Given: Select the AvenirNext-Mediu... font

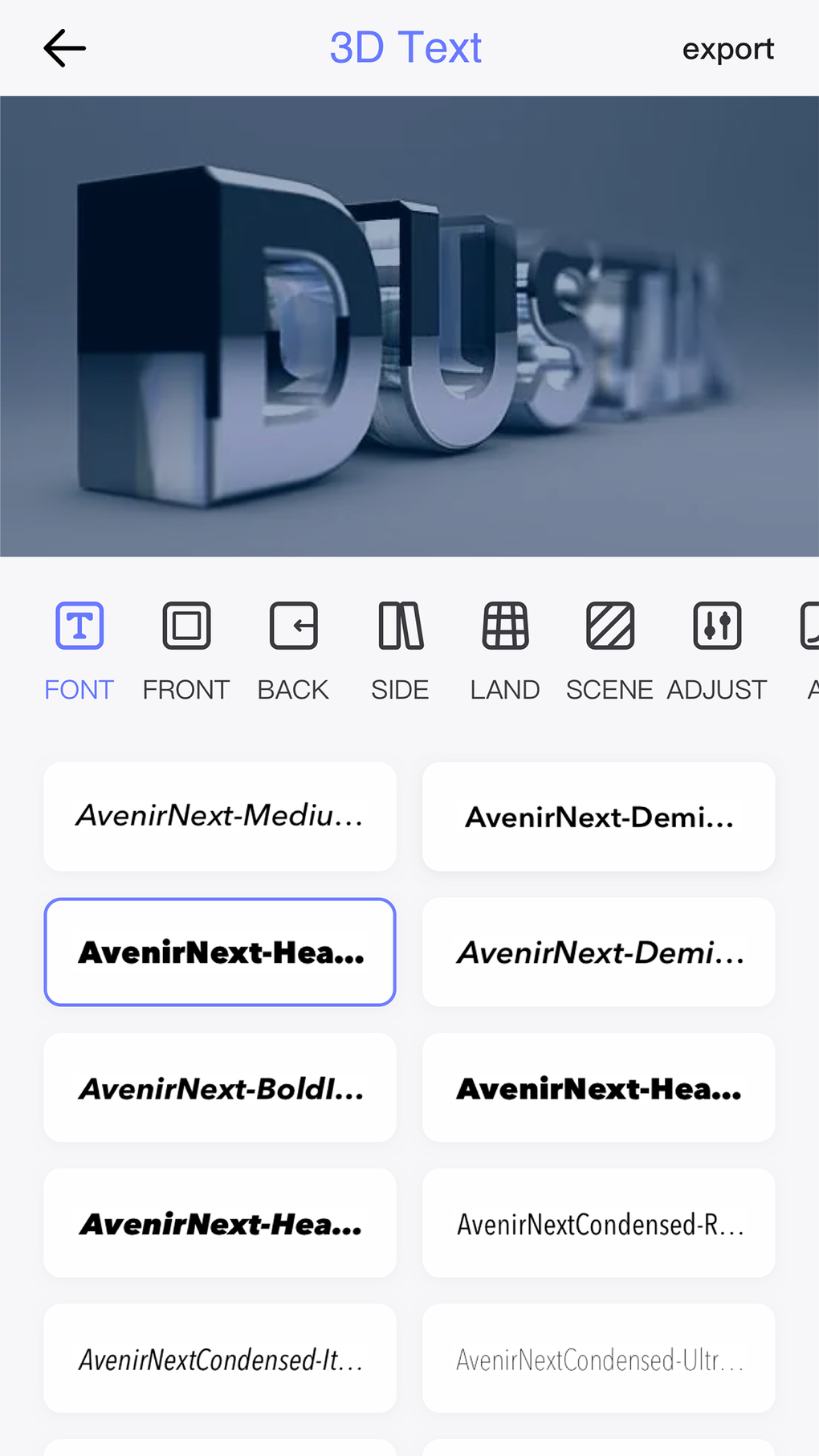Looking at the screenshot, I should pos(220,816).
